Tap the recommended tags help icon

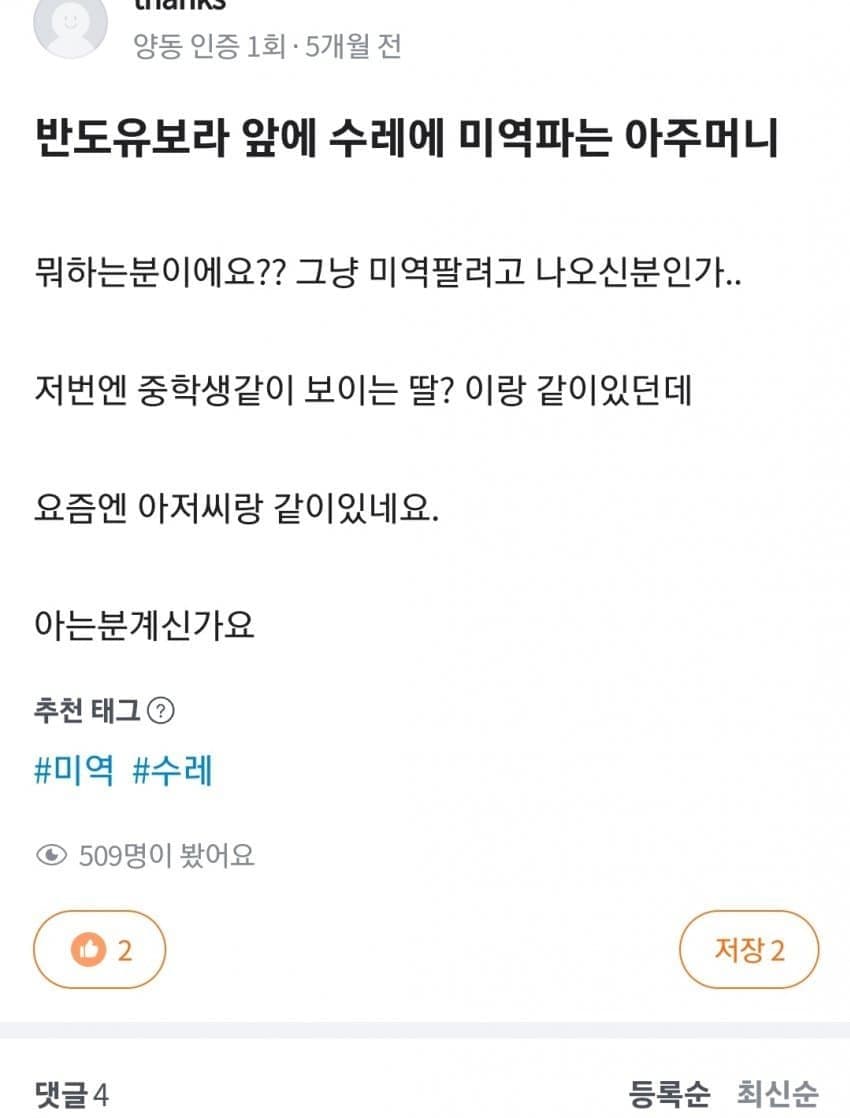click(161, 711)
